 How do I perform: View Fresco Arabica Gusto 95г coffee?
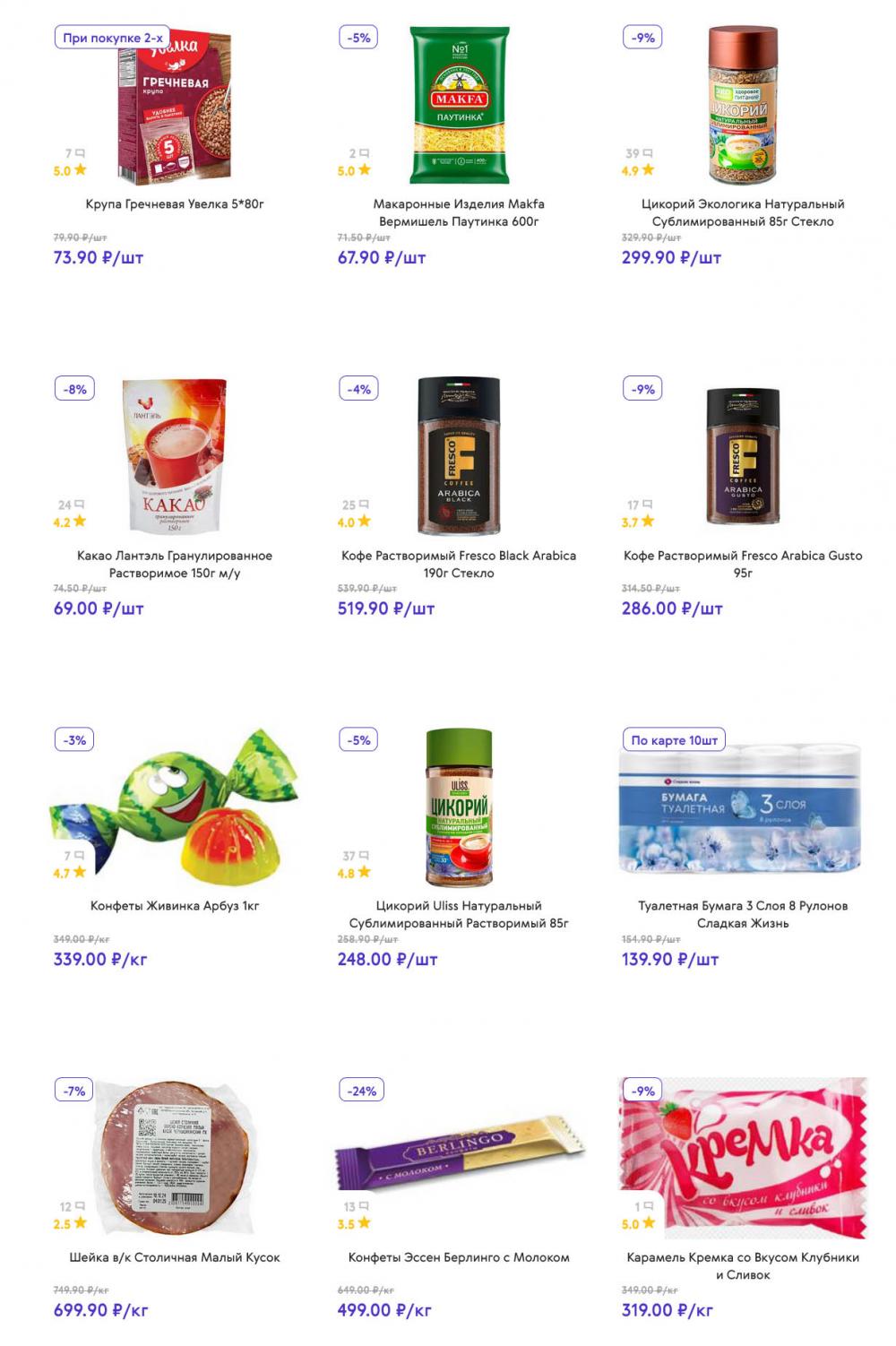(743, 564)
